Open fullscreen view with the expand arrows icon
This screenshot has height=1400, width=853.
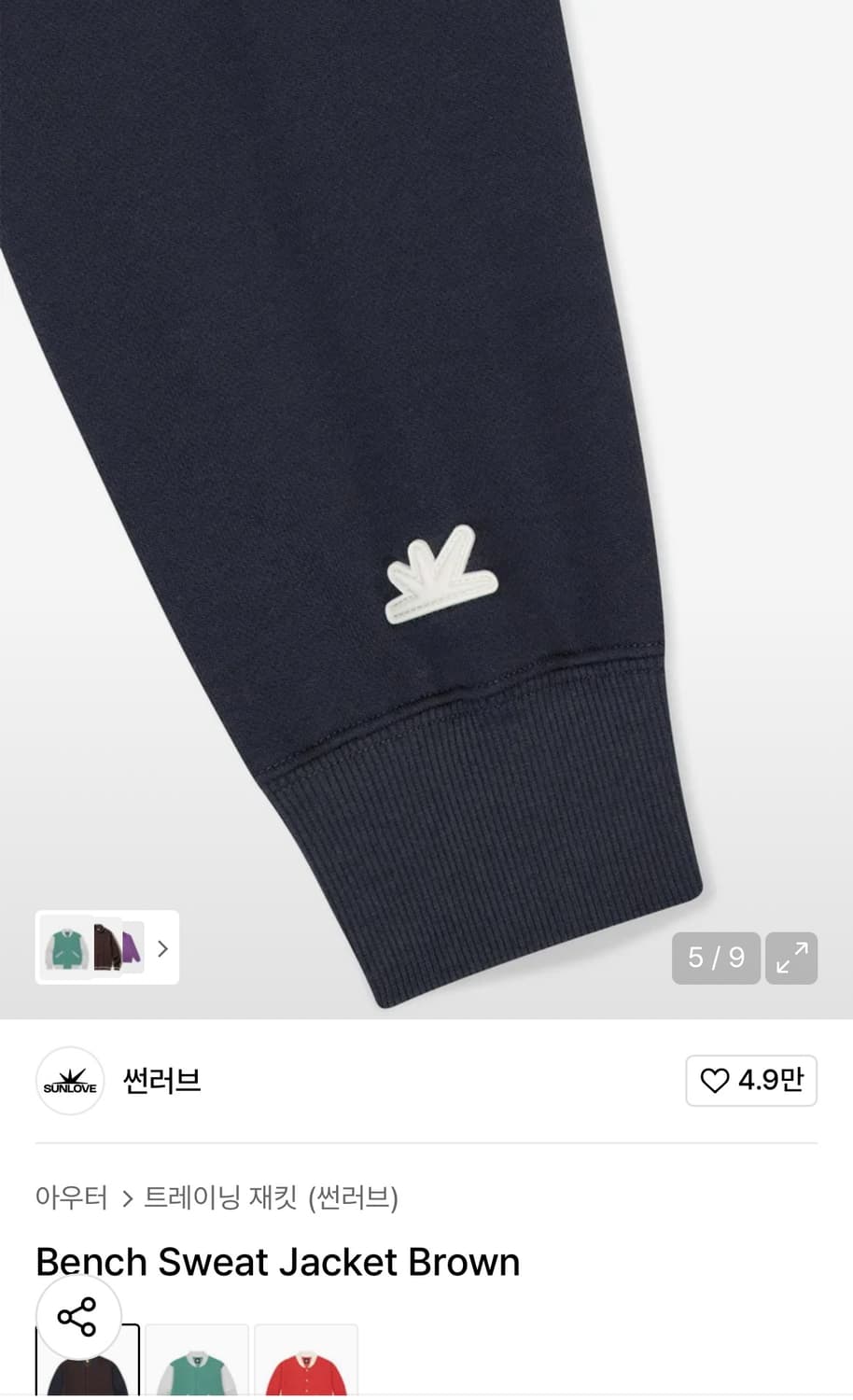(790, 958)
